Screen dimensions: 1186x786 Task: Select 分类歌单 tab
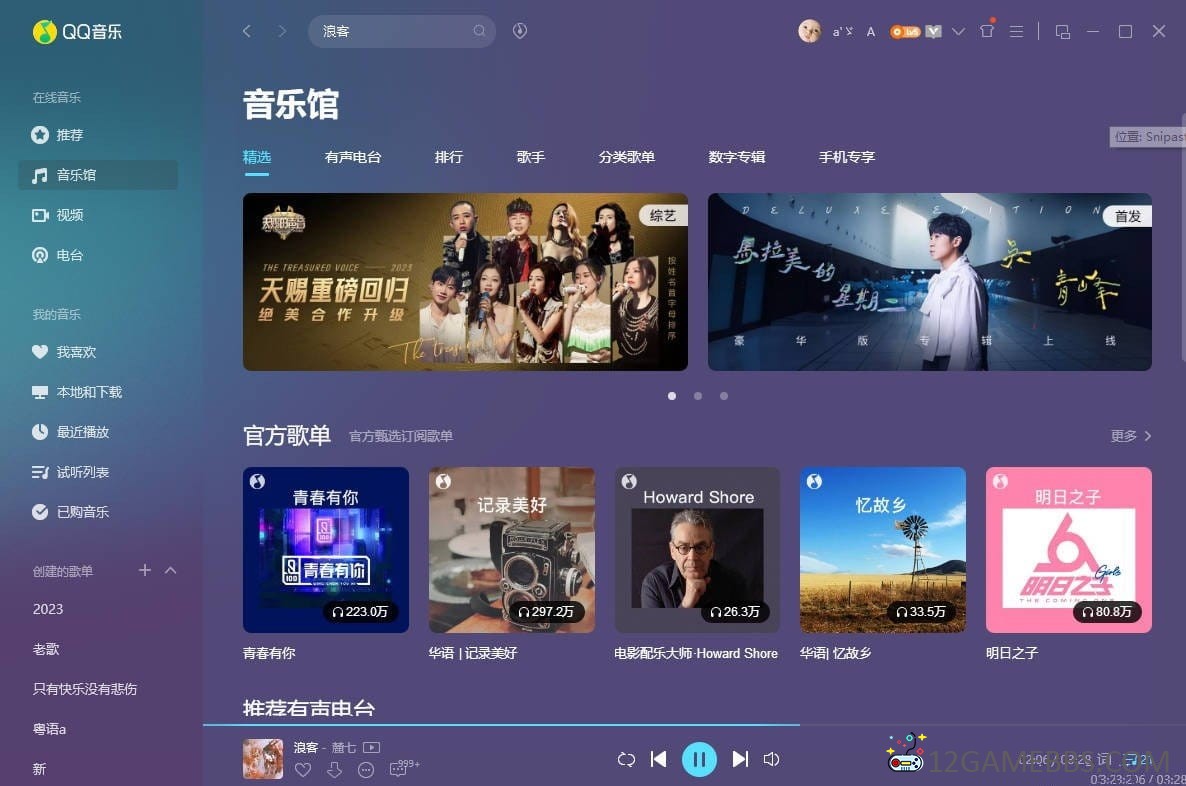point(627,157)
